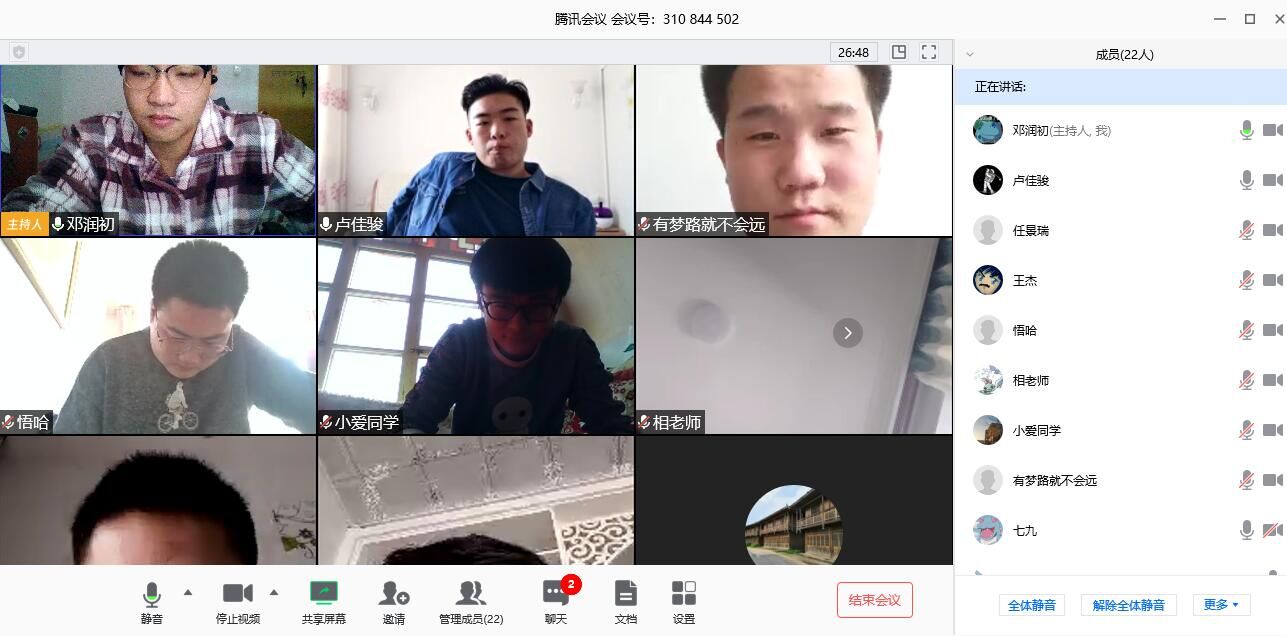Open 设置 settings
1287x636 pixels.
(x=684, y=601)
